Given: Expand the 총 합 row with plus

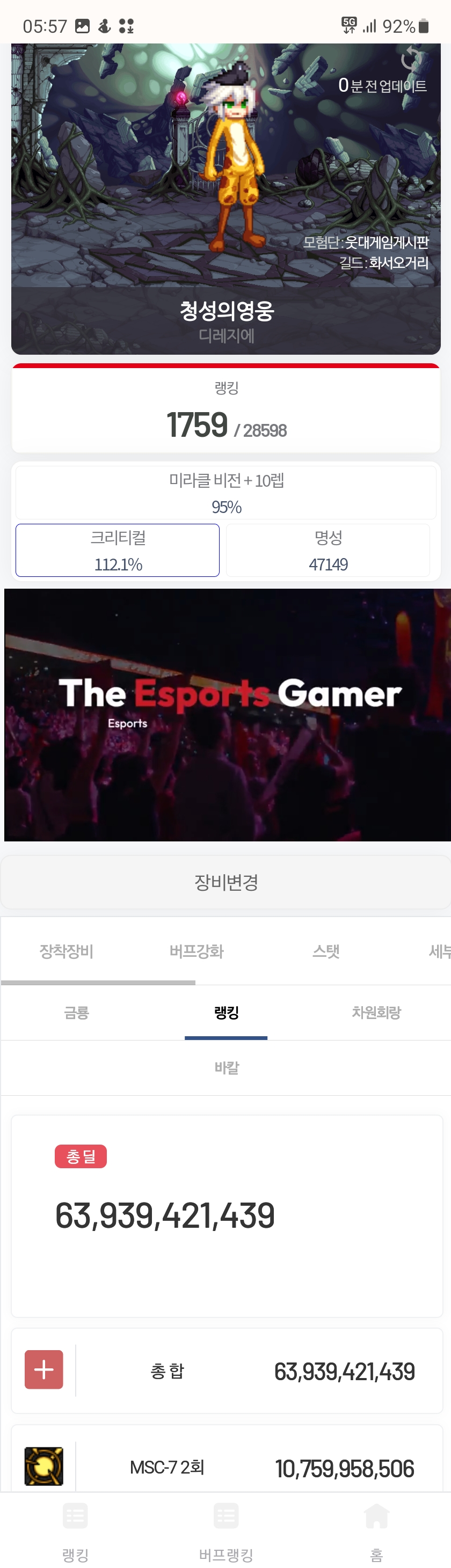Looking at the screenshot, I should 44,1369.
